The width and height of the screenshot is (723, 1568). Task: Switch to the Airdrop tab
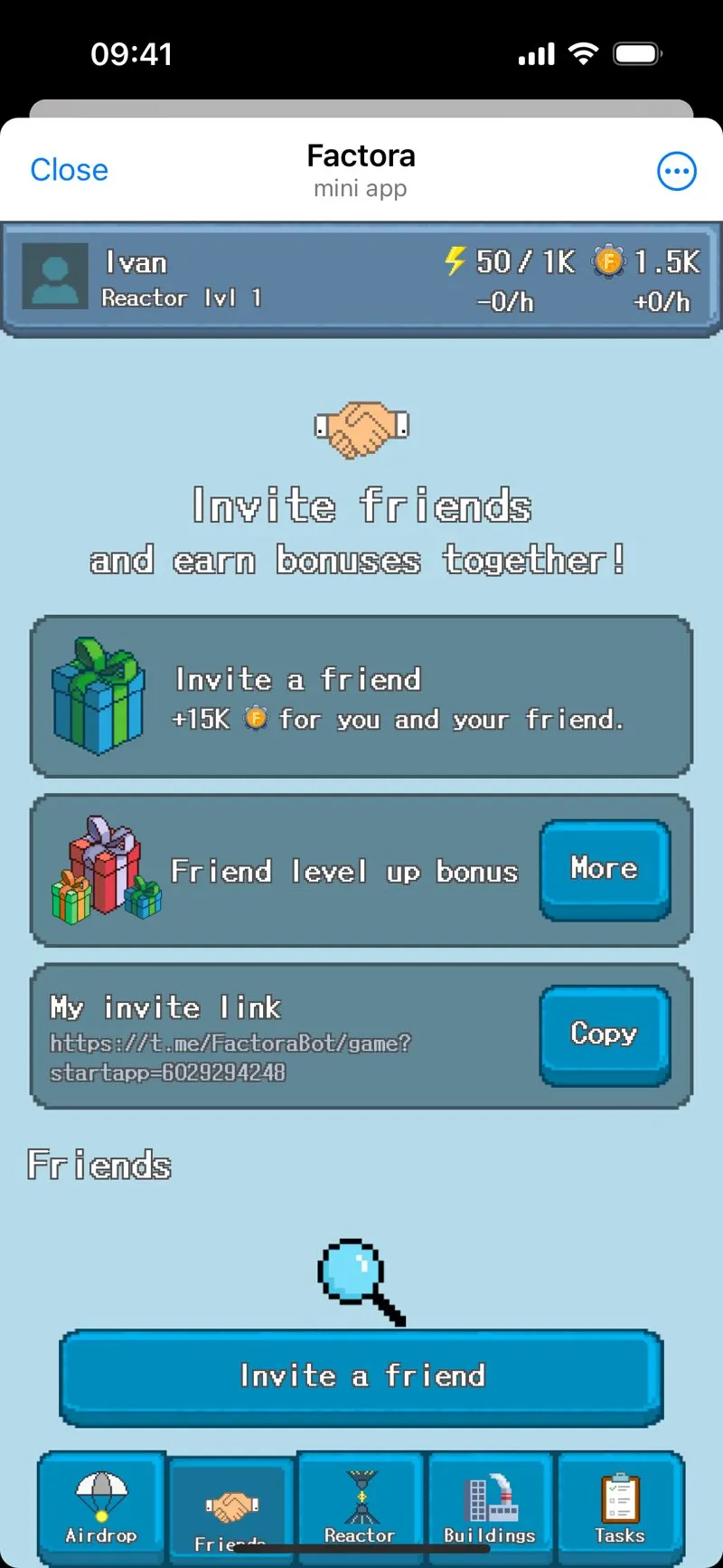click(101, 1507)
